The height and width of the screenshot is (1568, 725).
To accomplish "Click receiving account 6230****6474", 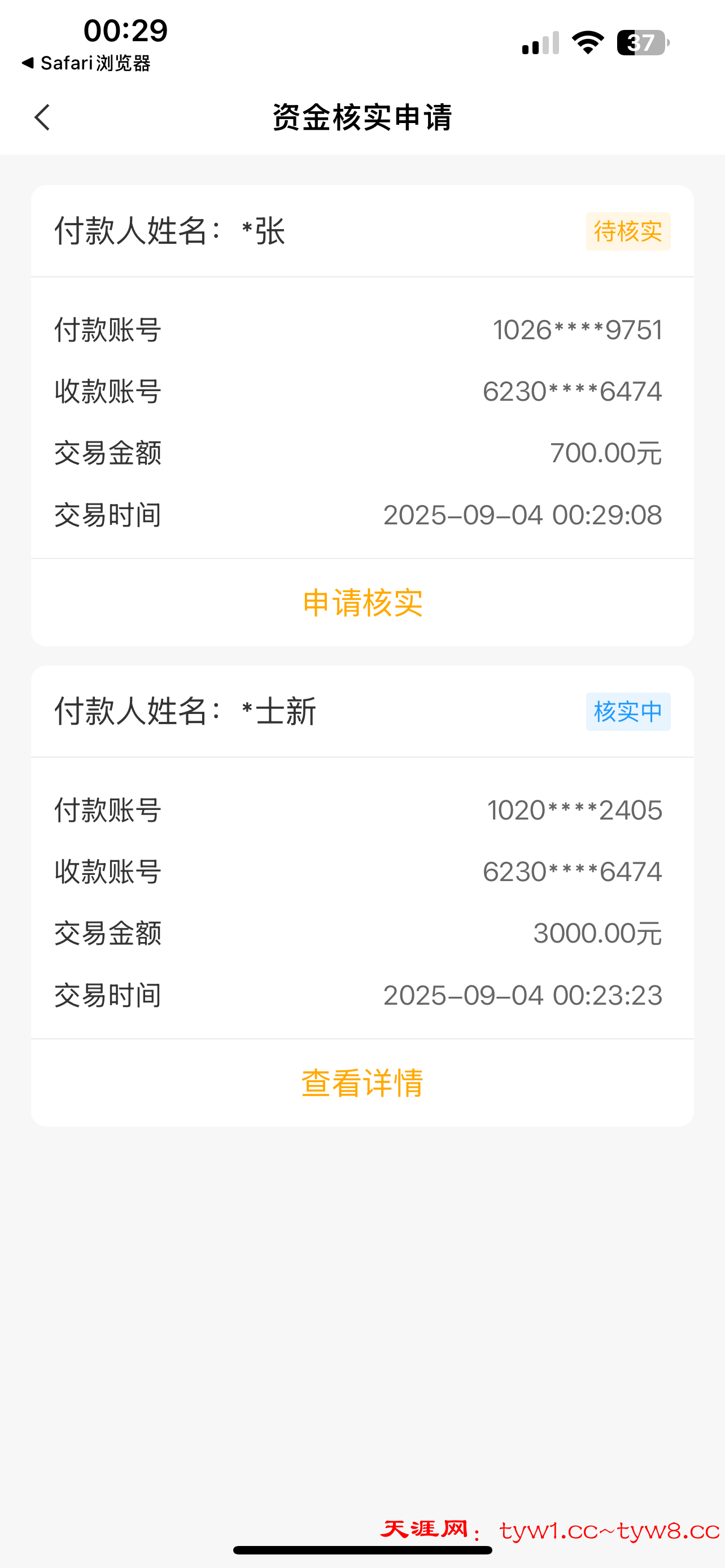I will point(572,392).
